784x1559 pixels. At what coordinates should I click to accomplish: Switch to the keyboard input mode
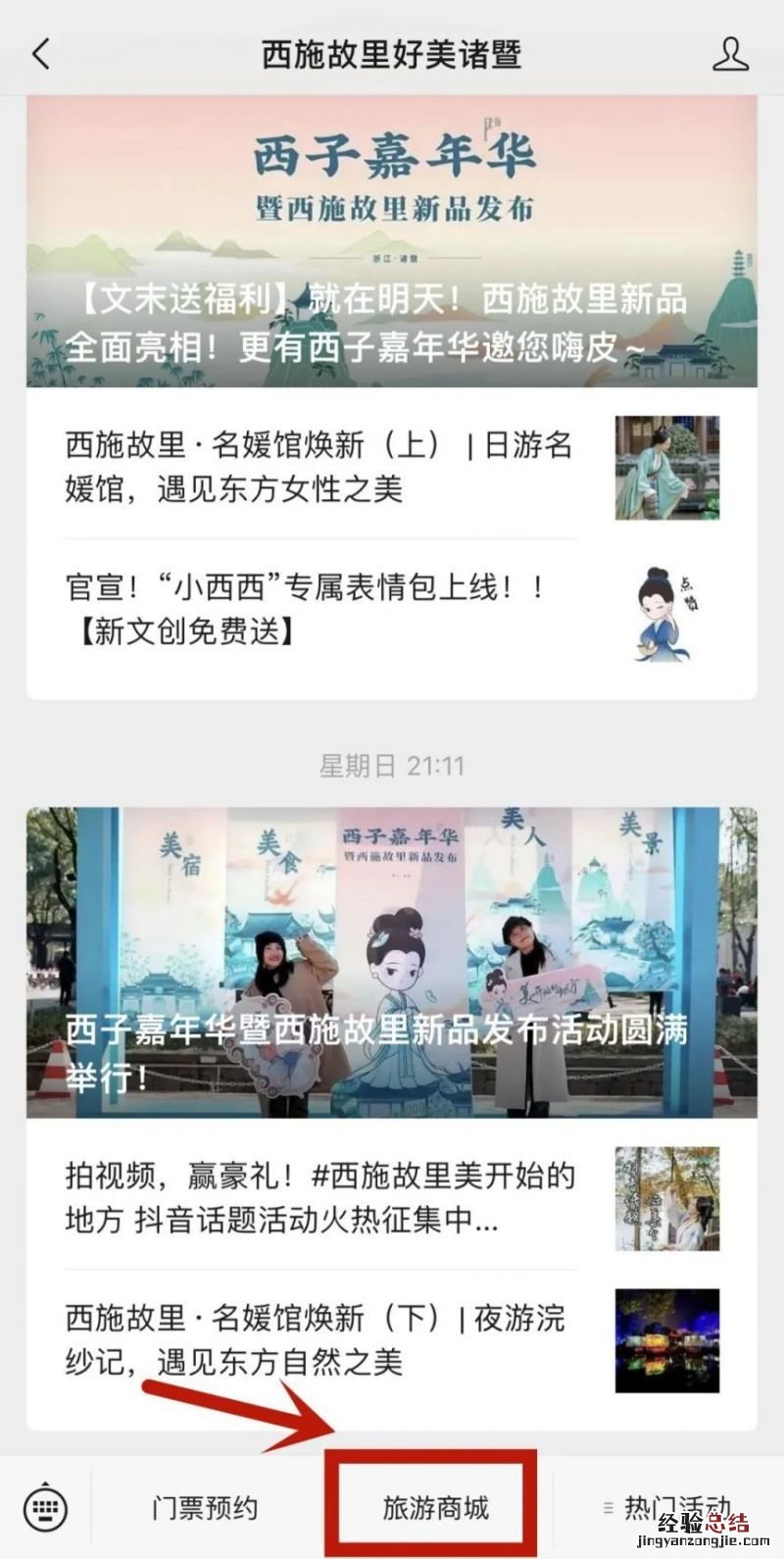45,1507
